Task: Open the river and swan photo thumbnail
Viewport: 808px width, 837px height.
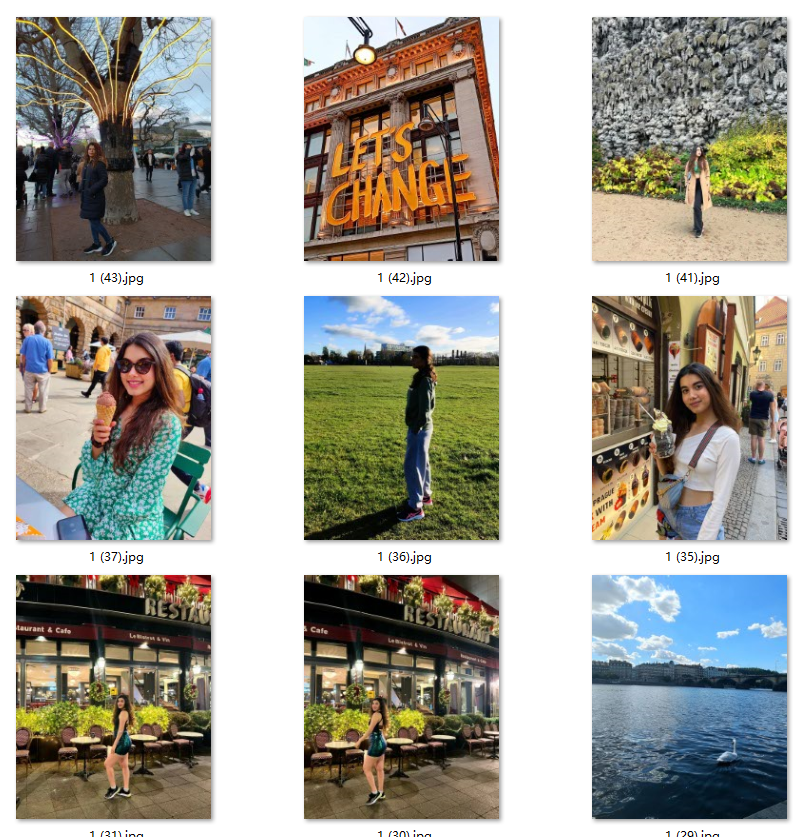Action: pos(689,697)
